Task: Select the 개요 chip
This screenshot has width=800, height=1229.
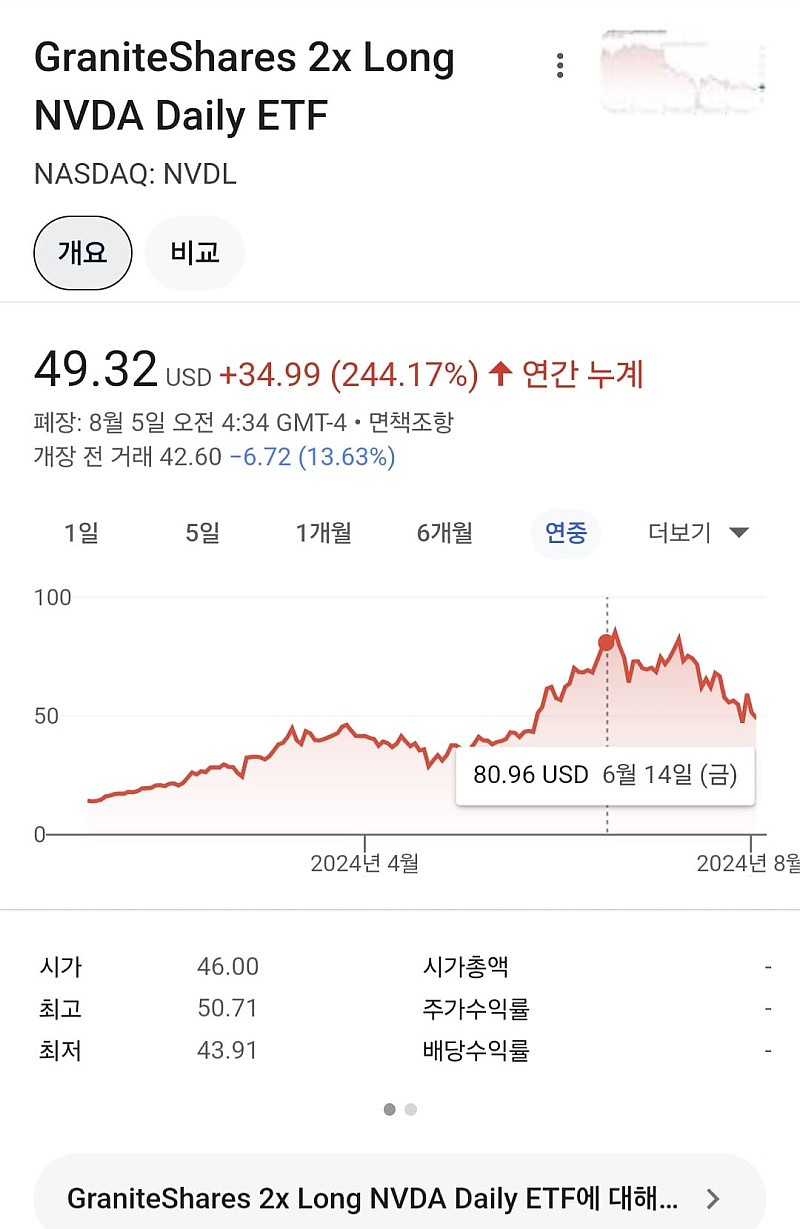Action: point(82,253)
